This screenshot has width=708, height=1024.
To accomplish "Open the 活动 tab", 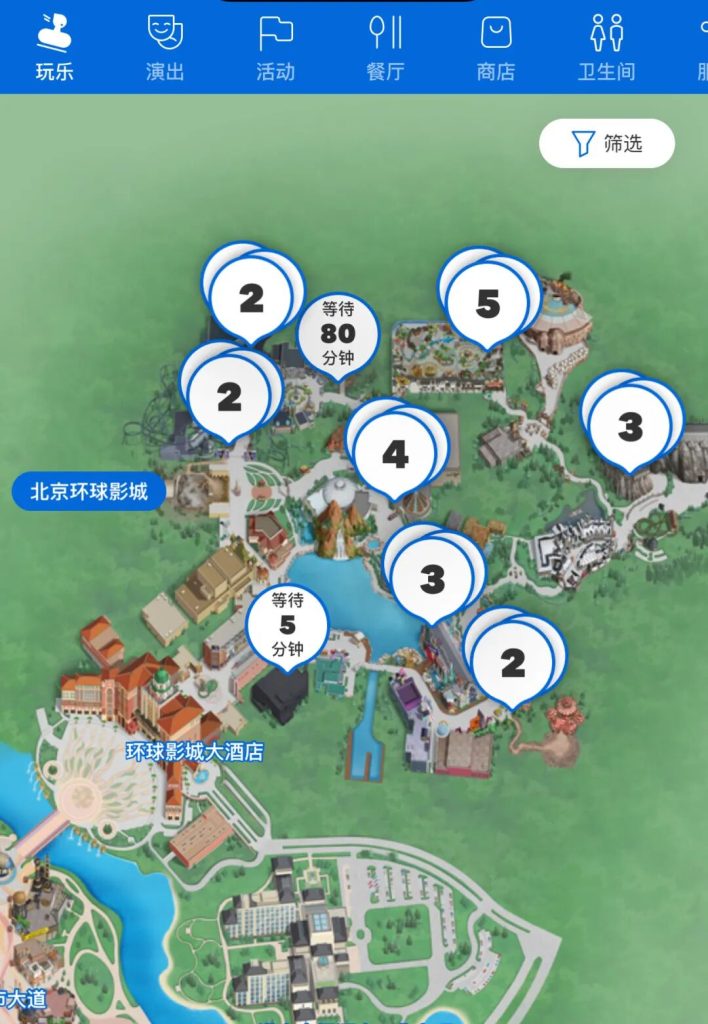I will 275,48.
